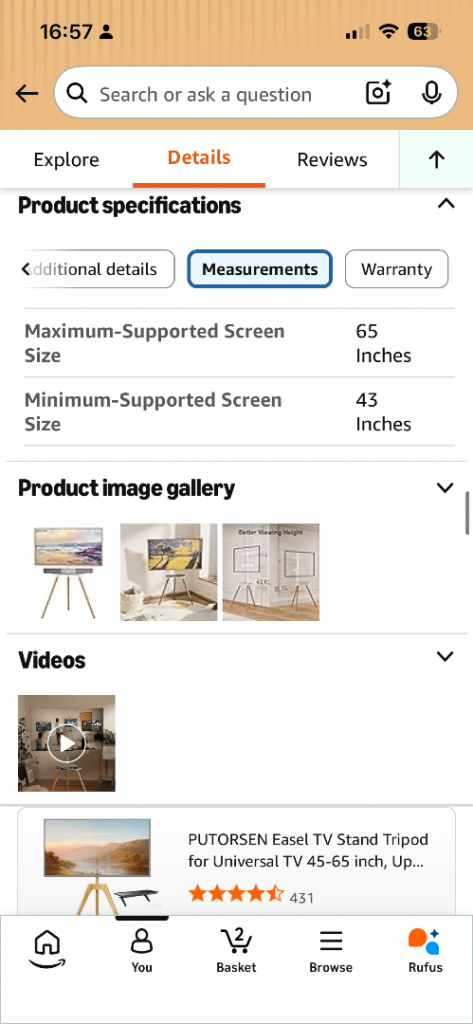Open the PUTORSEN Easel TV Stand product card
Screen dimensions: 473x1024
[236, 861]
